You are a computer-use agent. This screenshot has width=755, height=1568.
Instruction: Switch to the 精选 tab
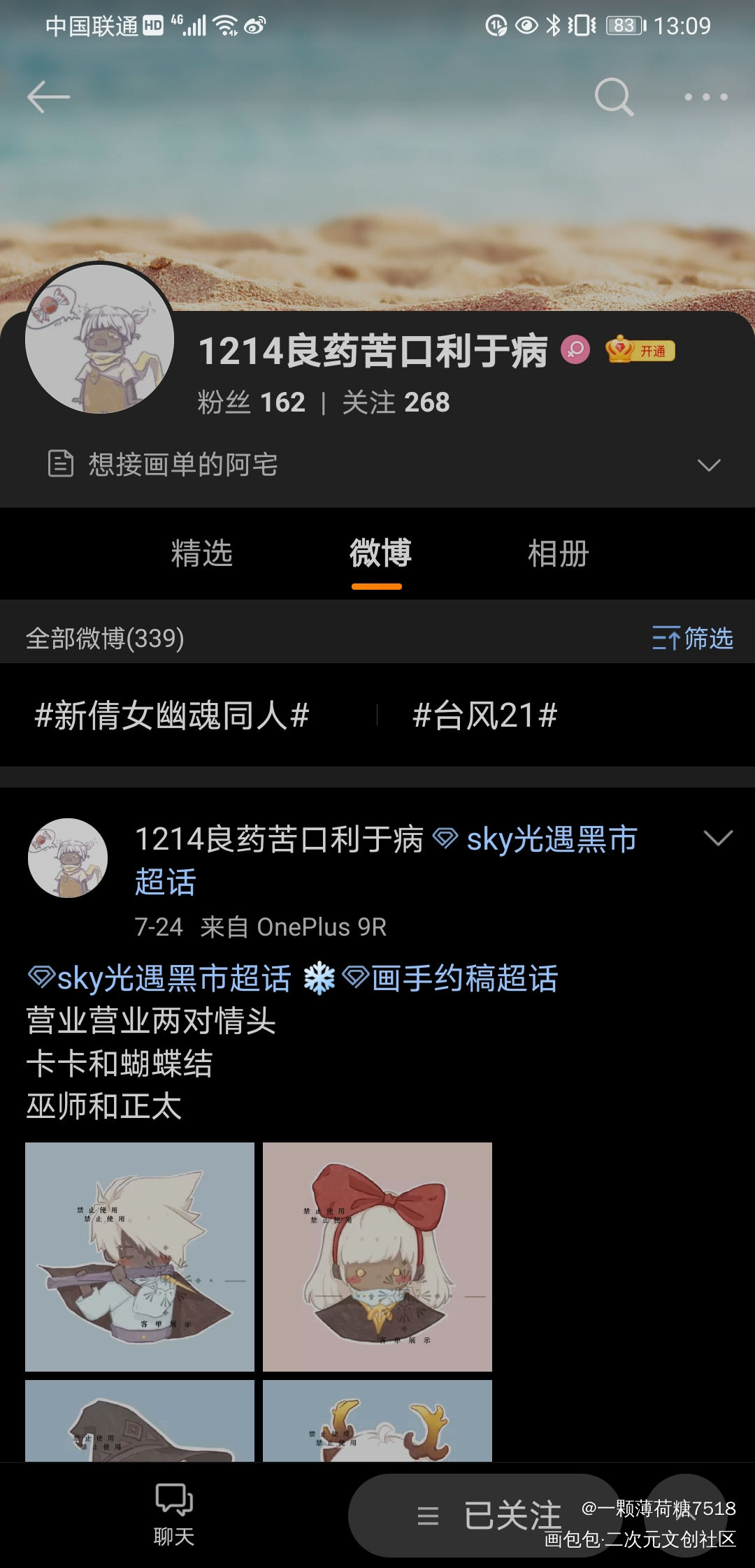[202, 553]
